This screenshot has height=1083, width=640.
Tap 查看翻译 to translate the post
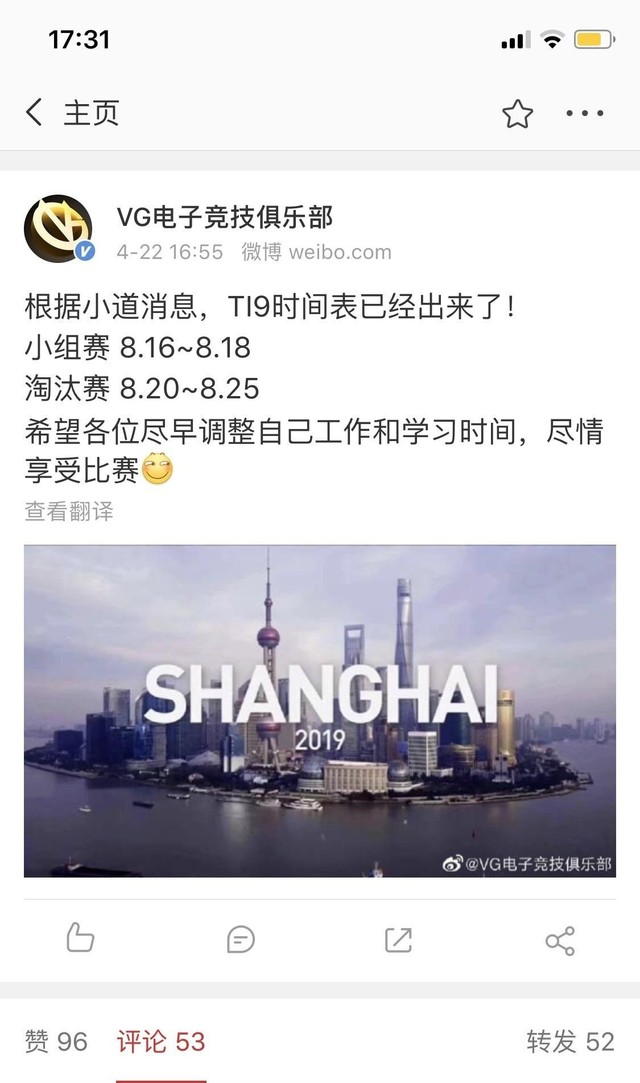69,512
